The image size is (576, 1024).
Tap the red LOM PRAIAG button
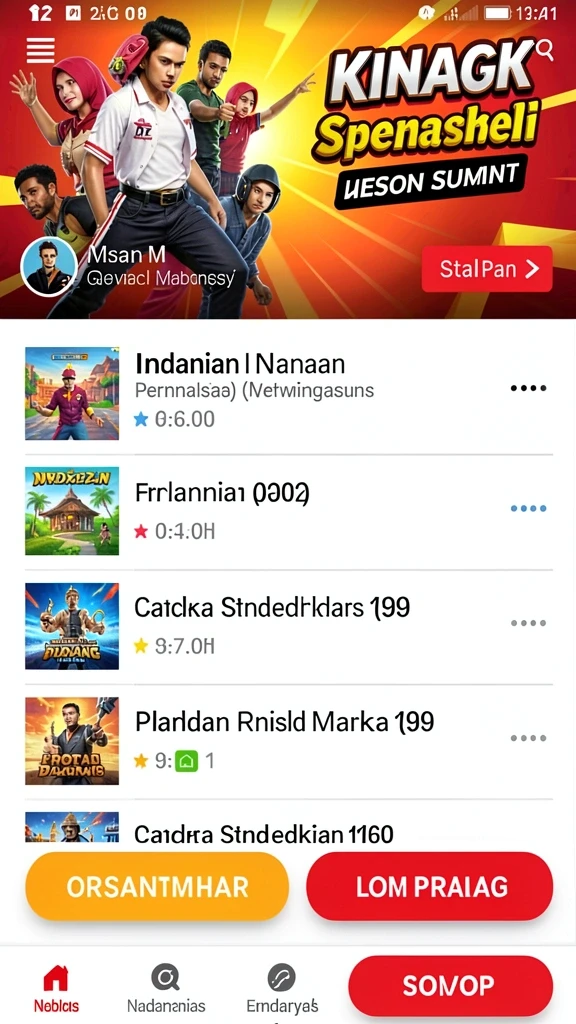tap(430, 887)
